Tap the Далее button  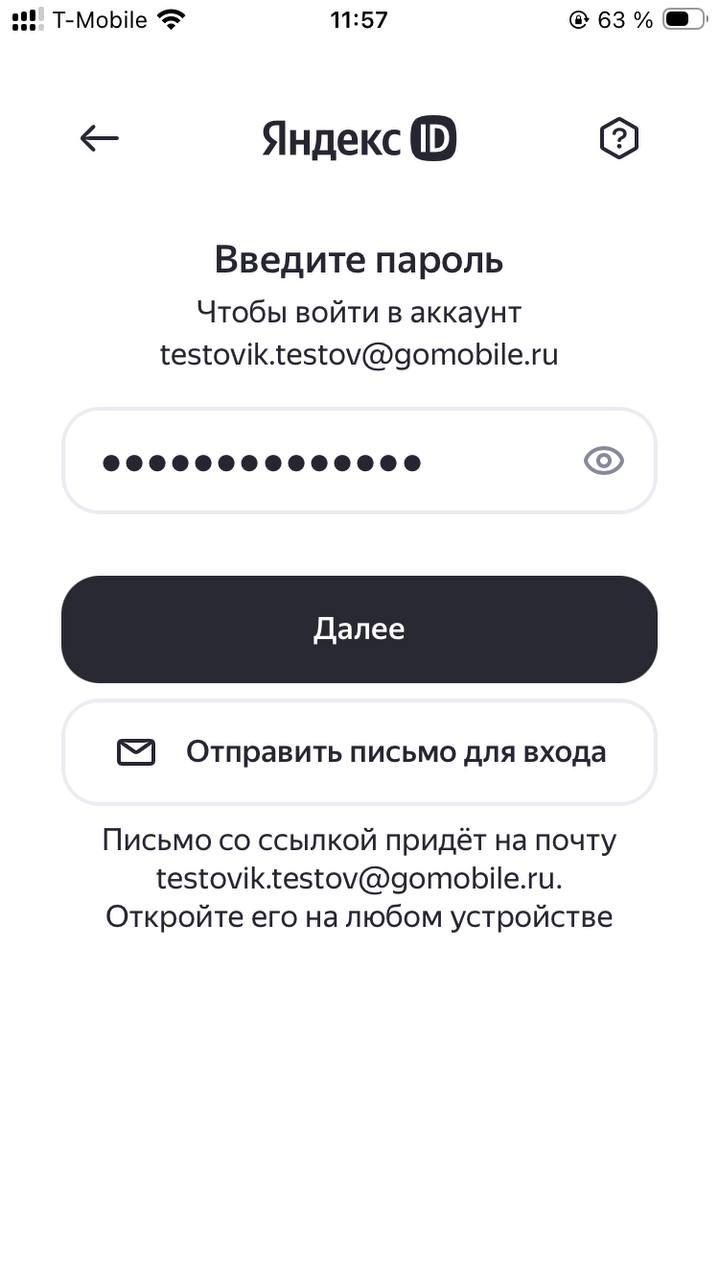click(x=359, y=629)
